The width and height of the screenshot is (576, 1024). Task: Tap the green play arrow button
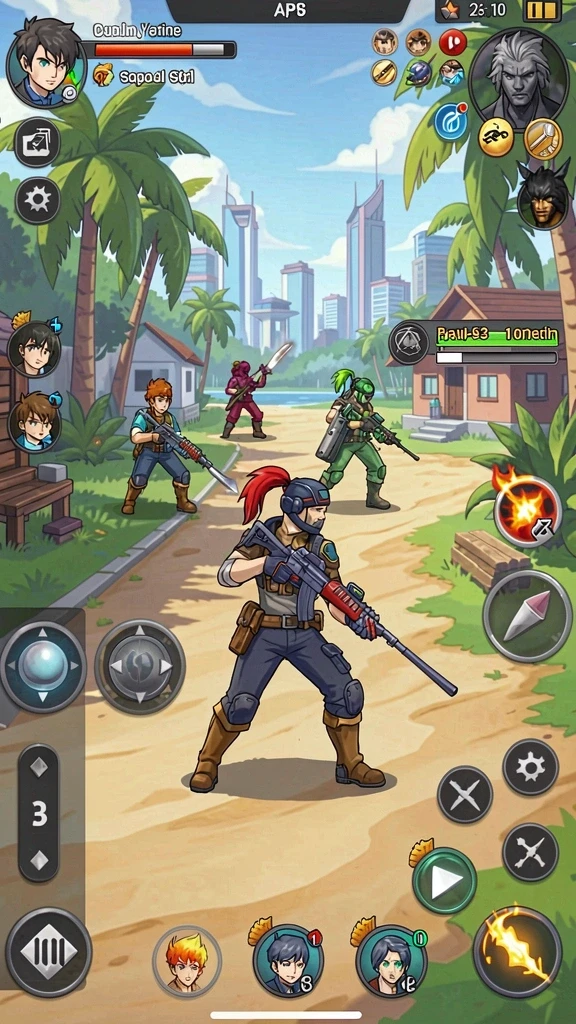coord(444,880)
